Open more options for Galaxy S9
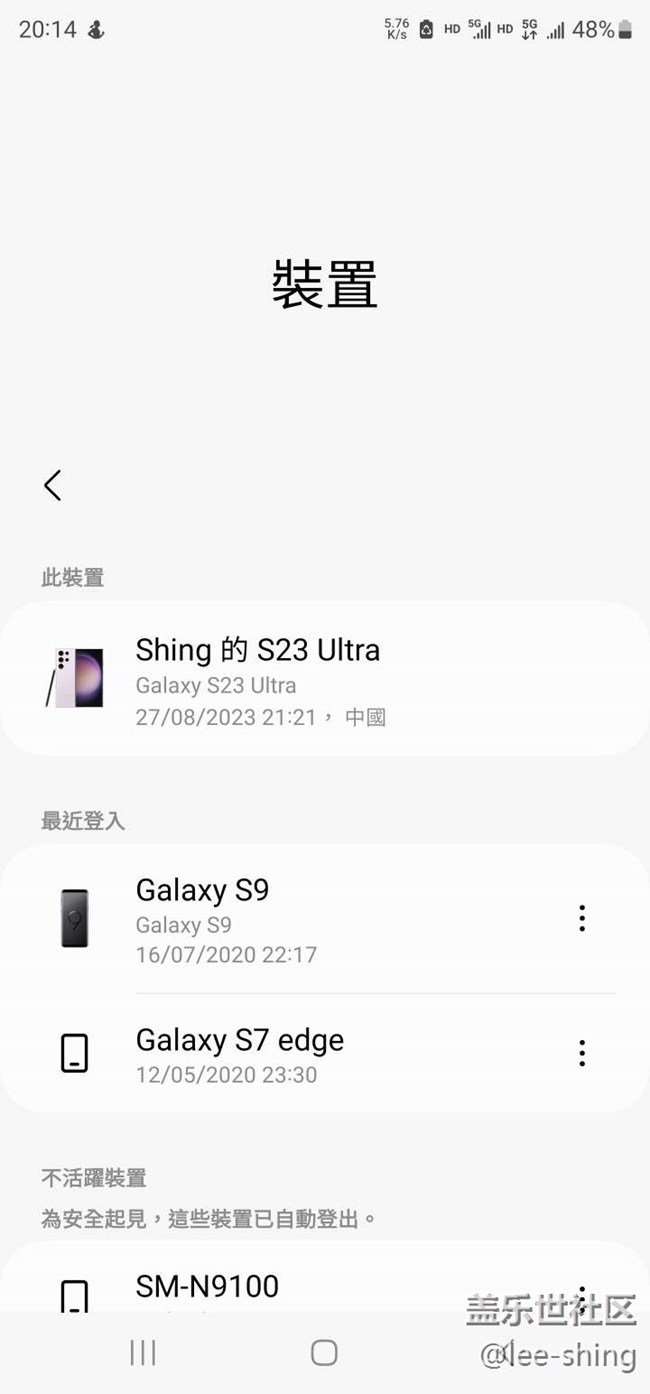This screenshot has height=1394, width=650. point(582,919)
